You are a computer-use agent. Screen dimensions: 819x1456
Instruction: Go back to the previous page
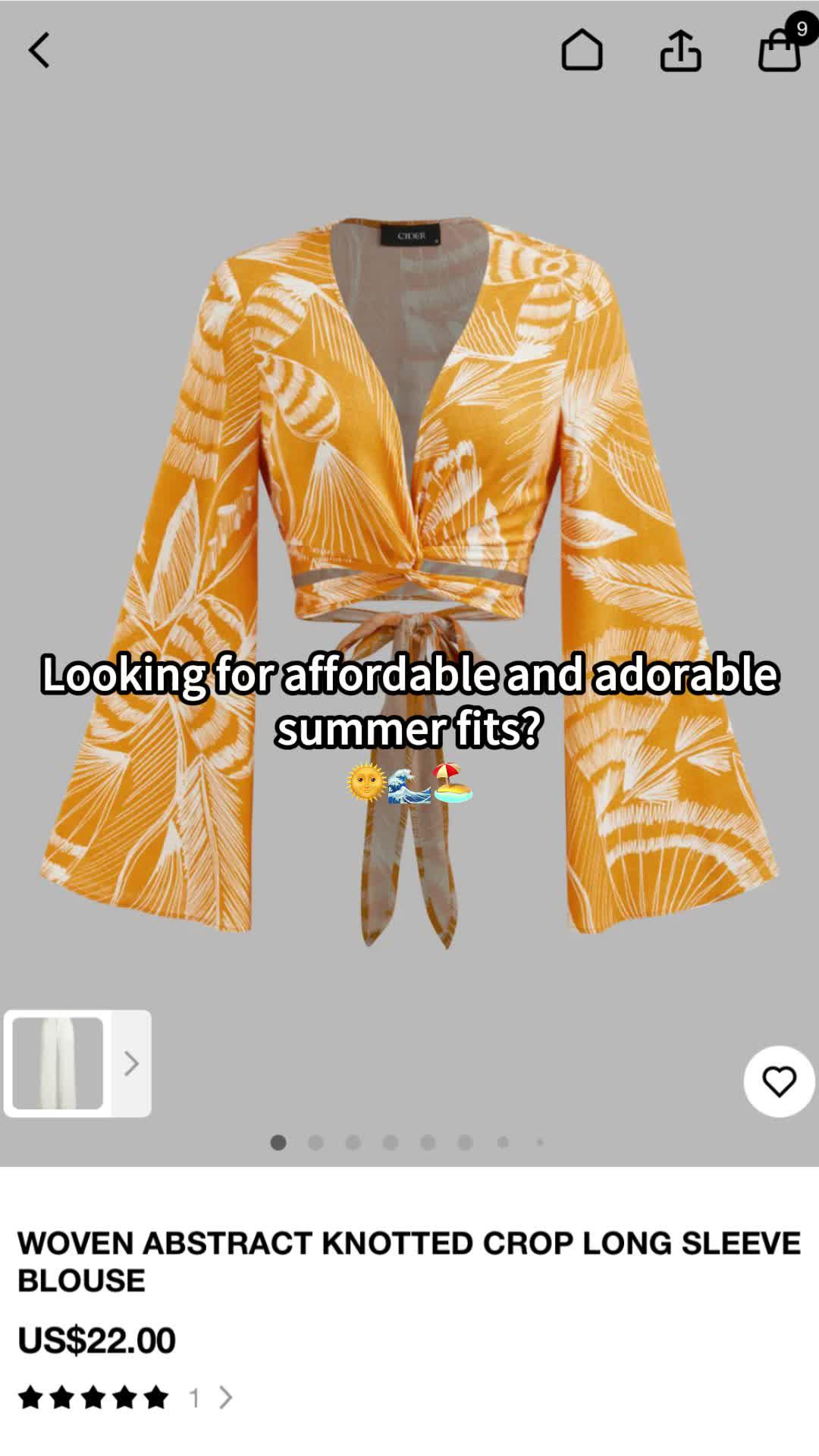point(39,50)
